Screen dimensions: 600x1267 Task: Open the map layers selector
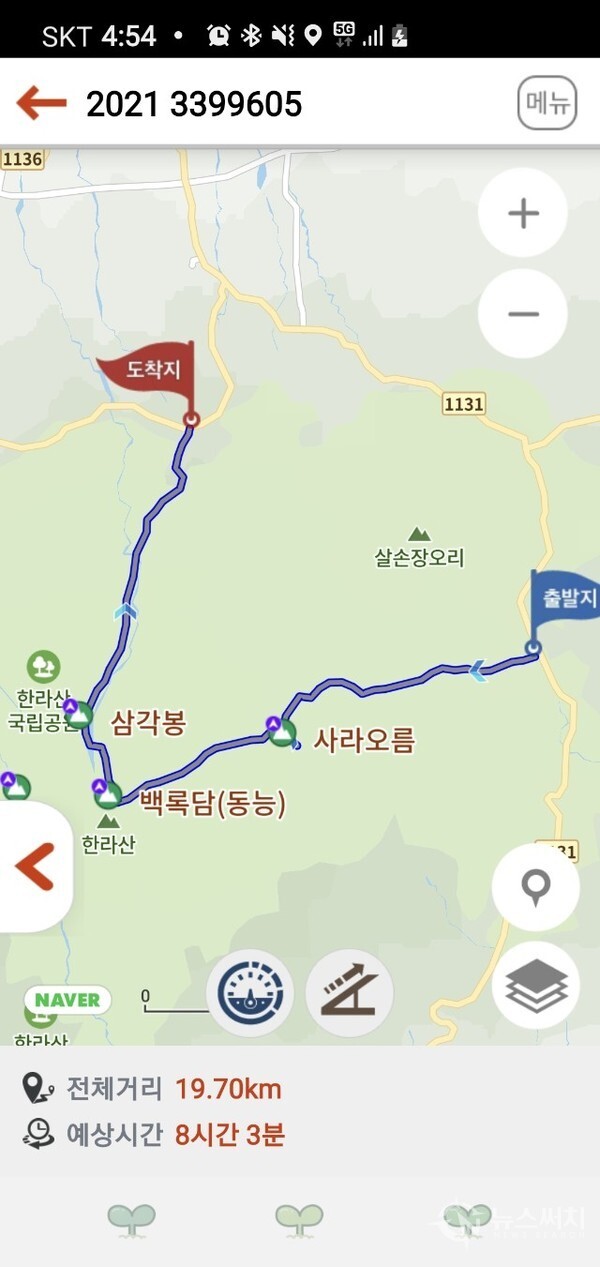click(536, 985)
